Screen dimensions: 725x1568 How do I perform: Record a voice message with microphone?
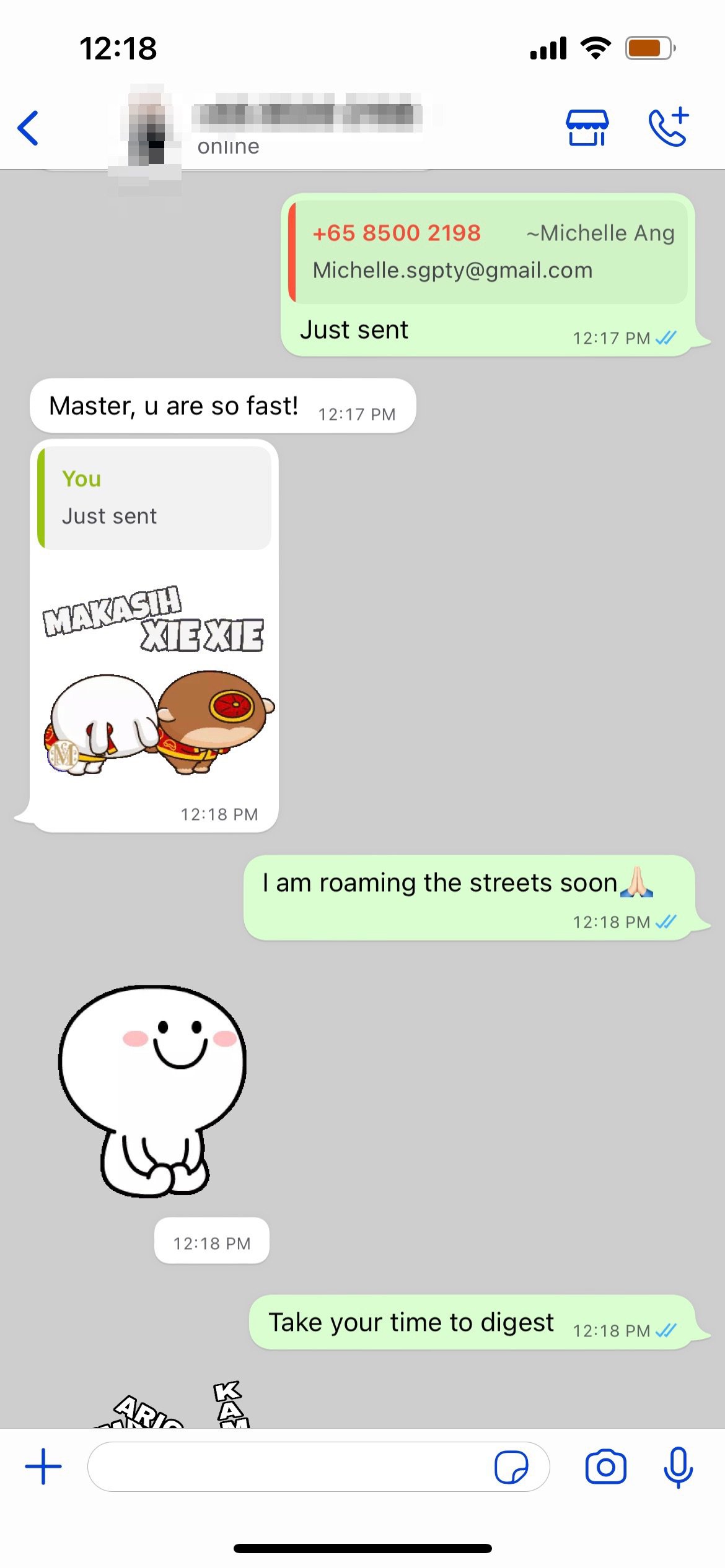click(679, 1466)
